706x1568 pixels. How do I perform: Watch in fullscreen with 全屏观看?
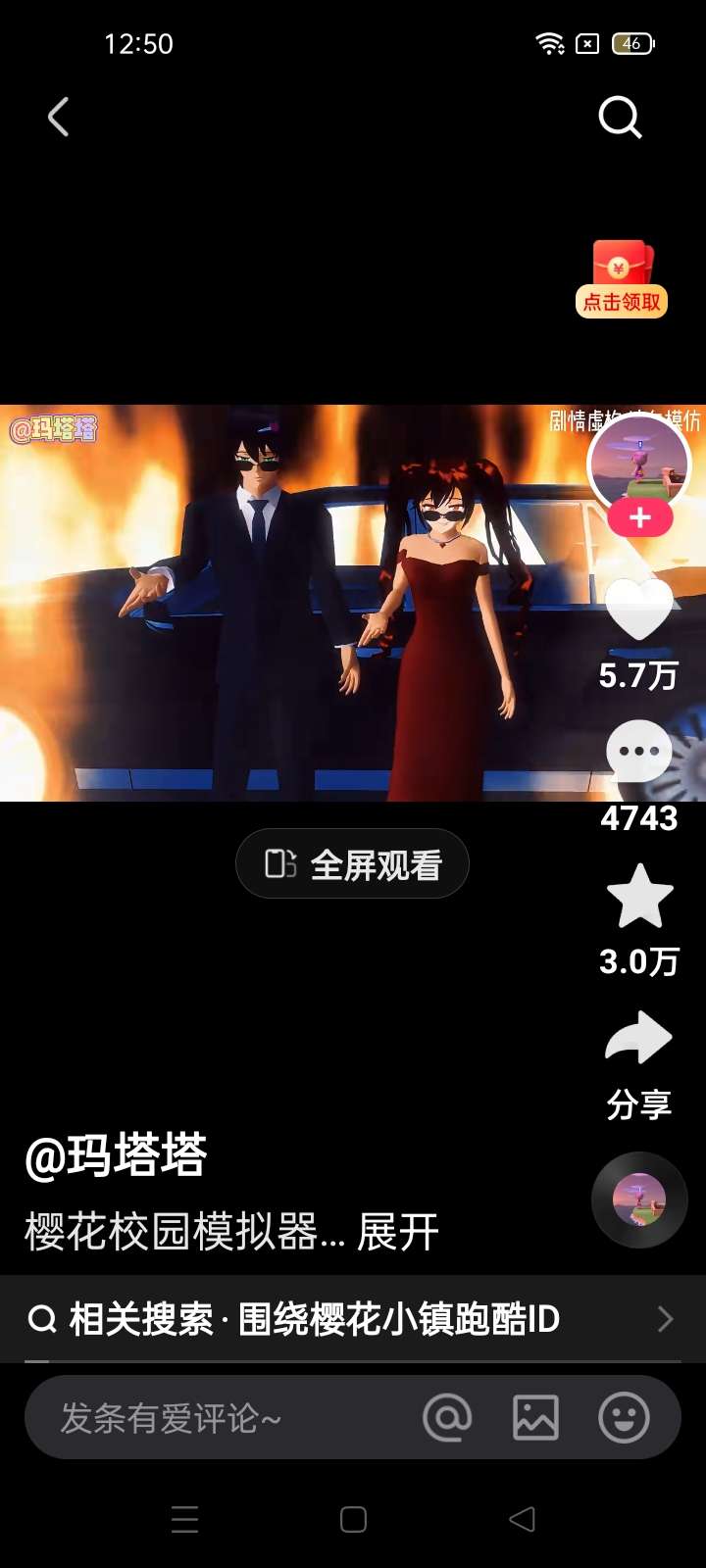coord(353,864)
